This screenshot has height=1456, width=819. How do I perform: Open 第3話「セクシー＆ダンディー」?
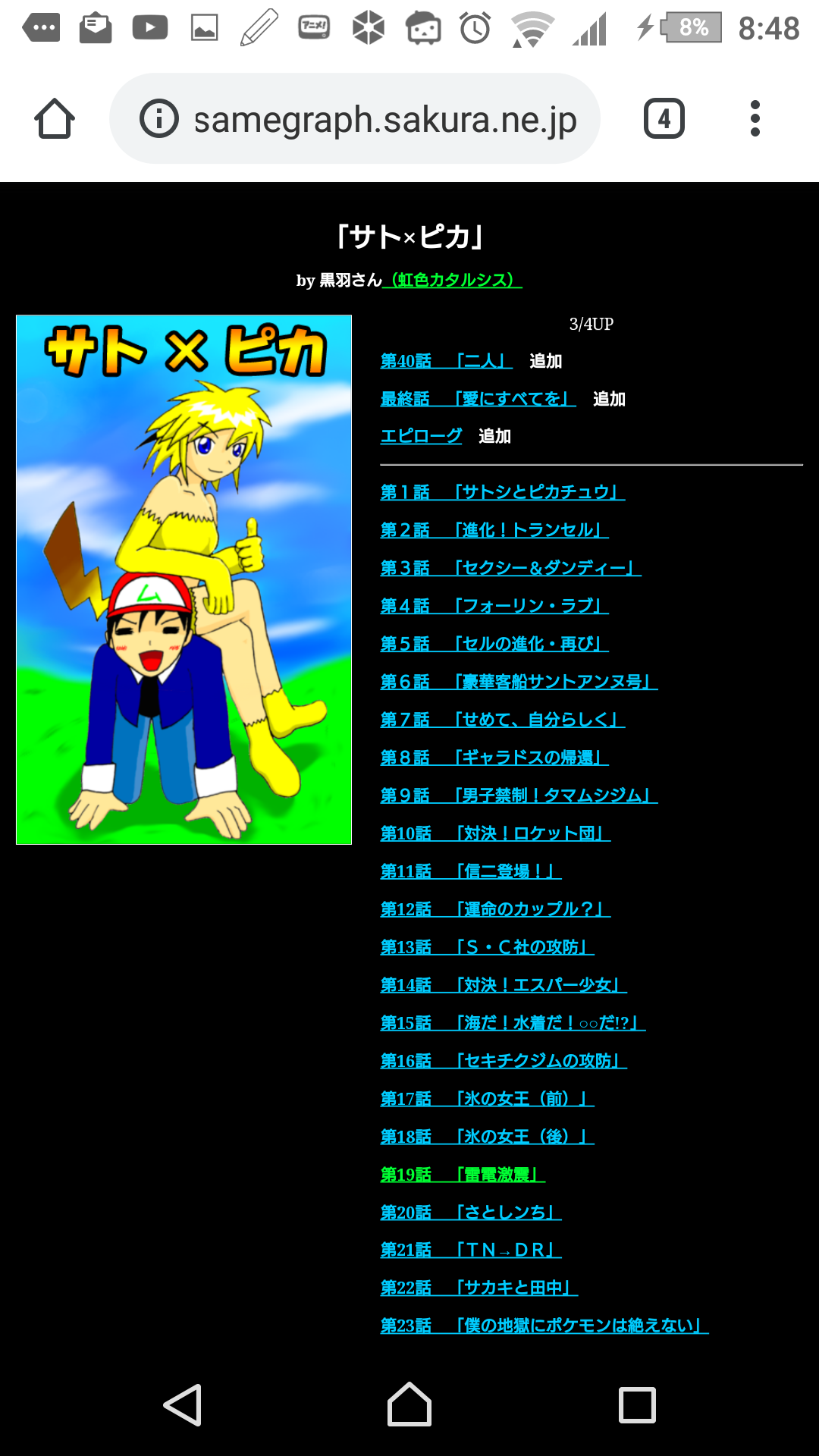click(510, 568)
